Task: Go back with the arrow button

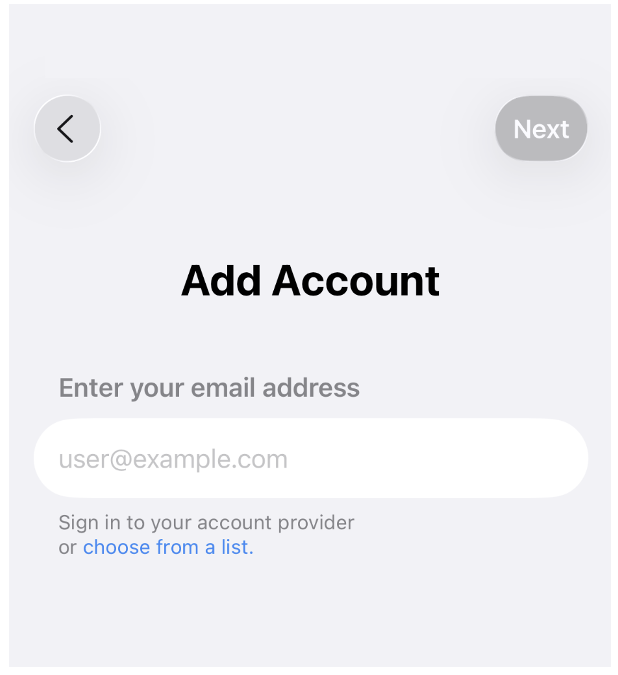Action: 67,129
